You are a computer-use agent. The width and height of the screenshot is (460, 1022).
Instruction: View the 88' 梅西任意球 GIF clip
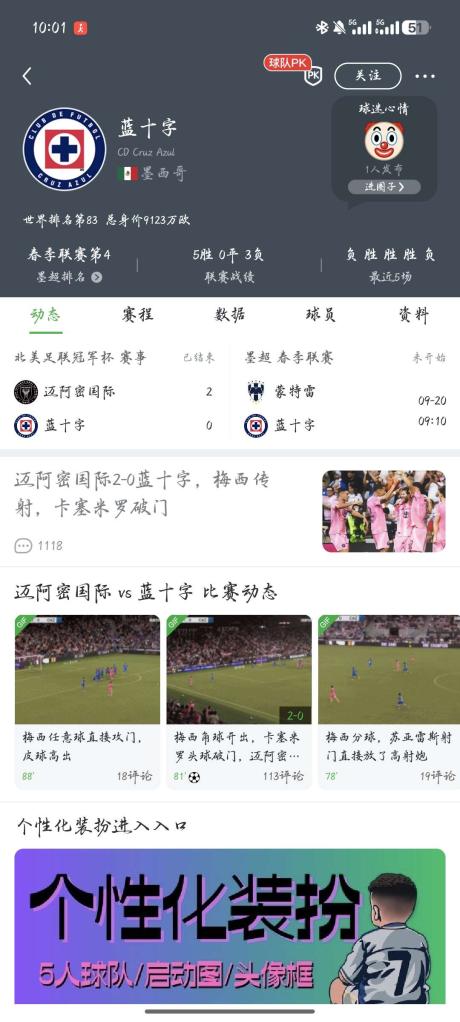click(x=87, y=701)
